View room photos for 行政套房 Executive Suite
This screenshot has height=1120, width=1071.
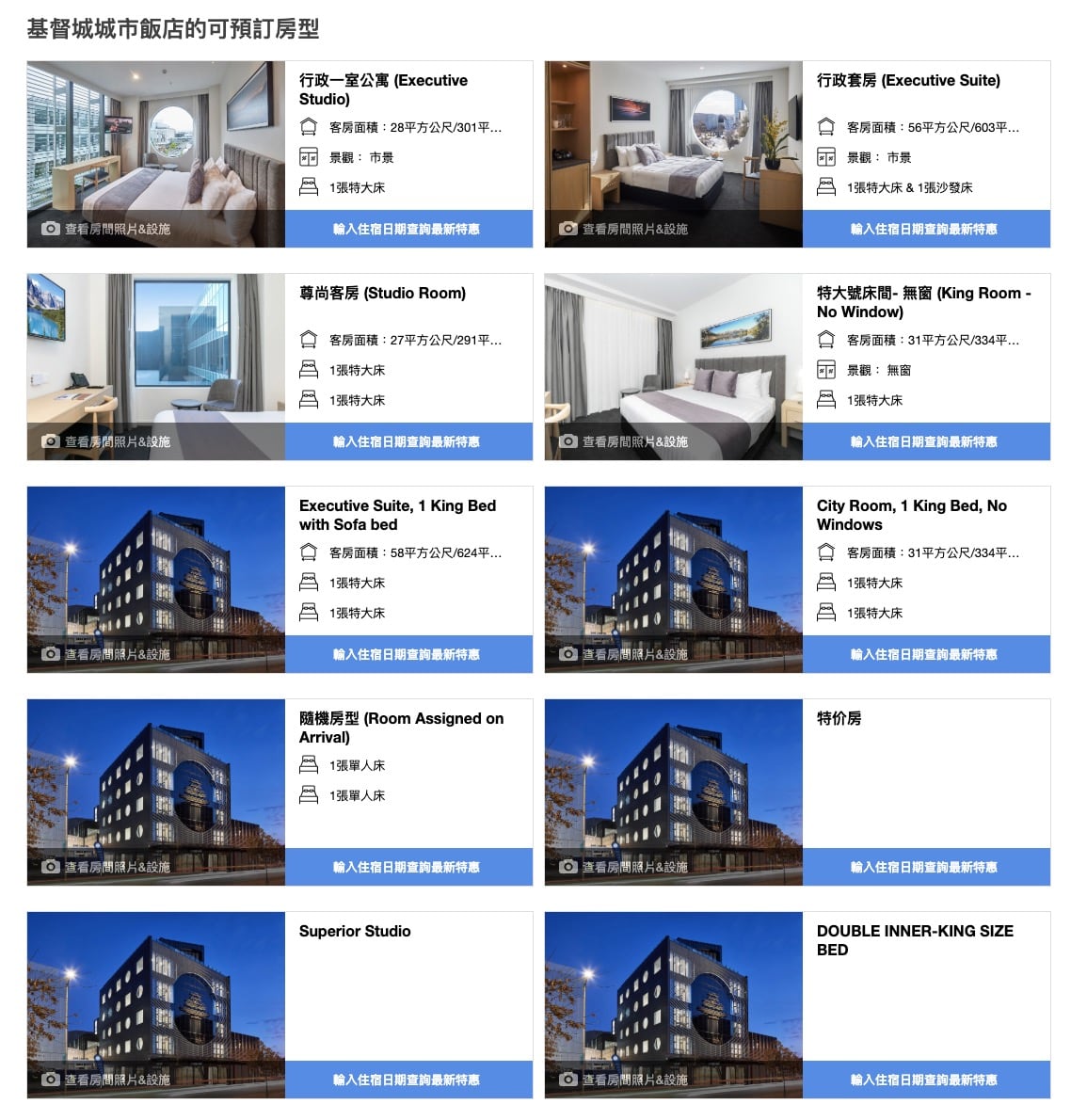pyautogui.click(x=625, y=229)
